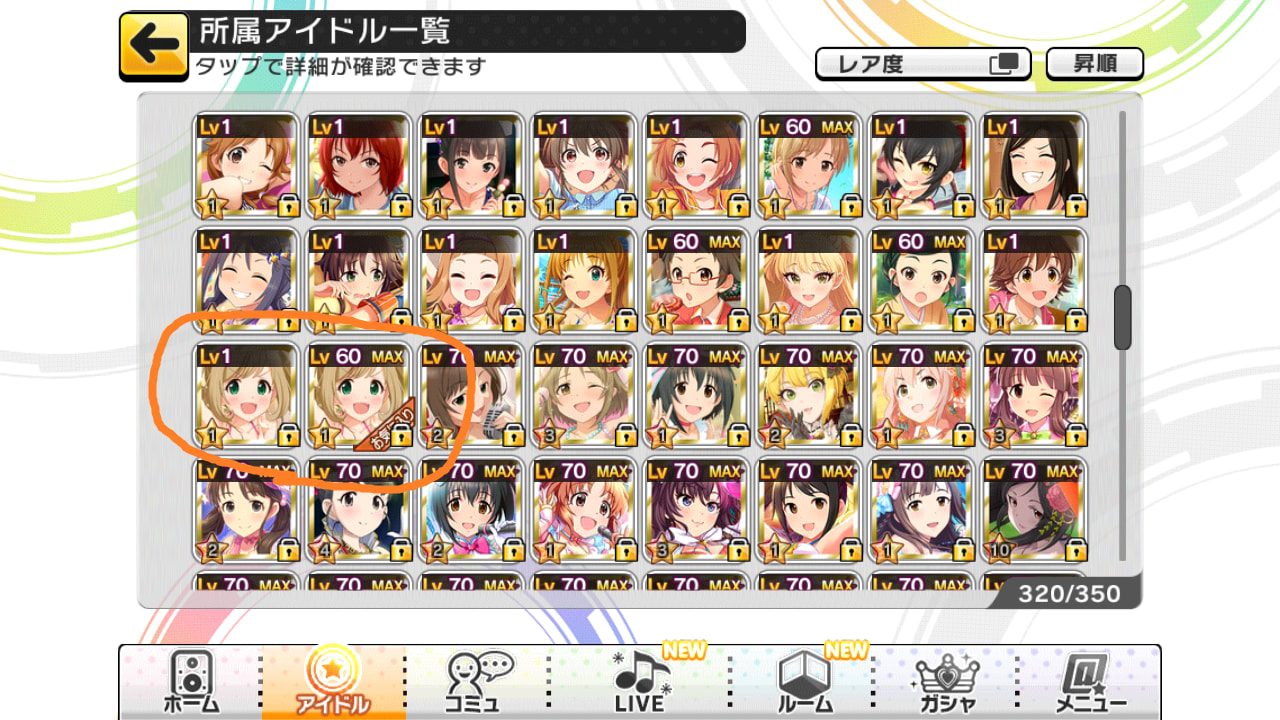
Task: View the Lv60 MAX idol with お気に入り ribbon
Action: click(x=359, y=397)
